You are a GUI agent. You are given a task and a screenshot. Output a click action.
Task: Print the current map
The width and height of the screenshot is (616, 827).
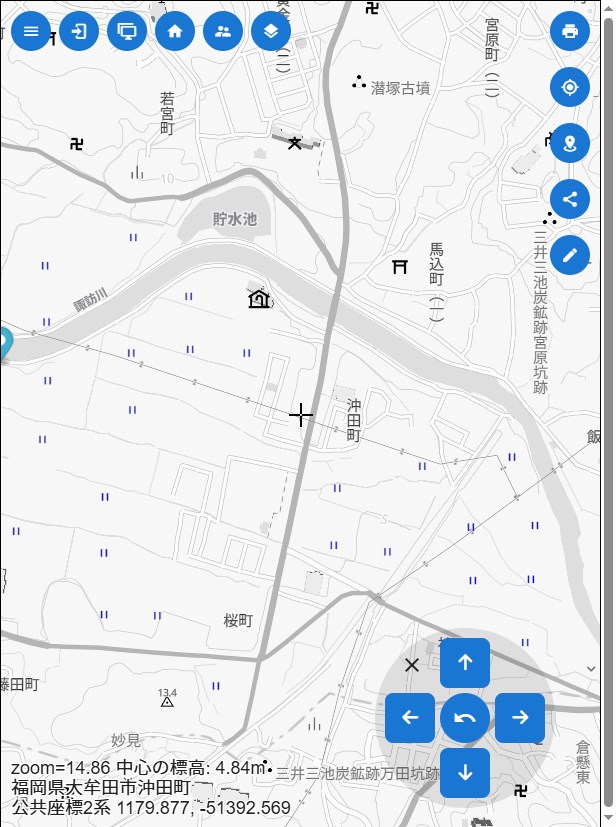(570, 31)
